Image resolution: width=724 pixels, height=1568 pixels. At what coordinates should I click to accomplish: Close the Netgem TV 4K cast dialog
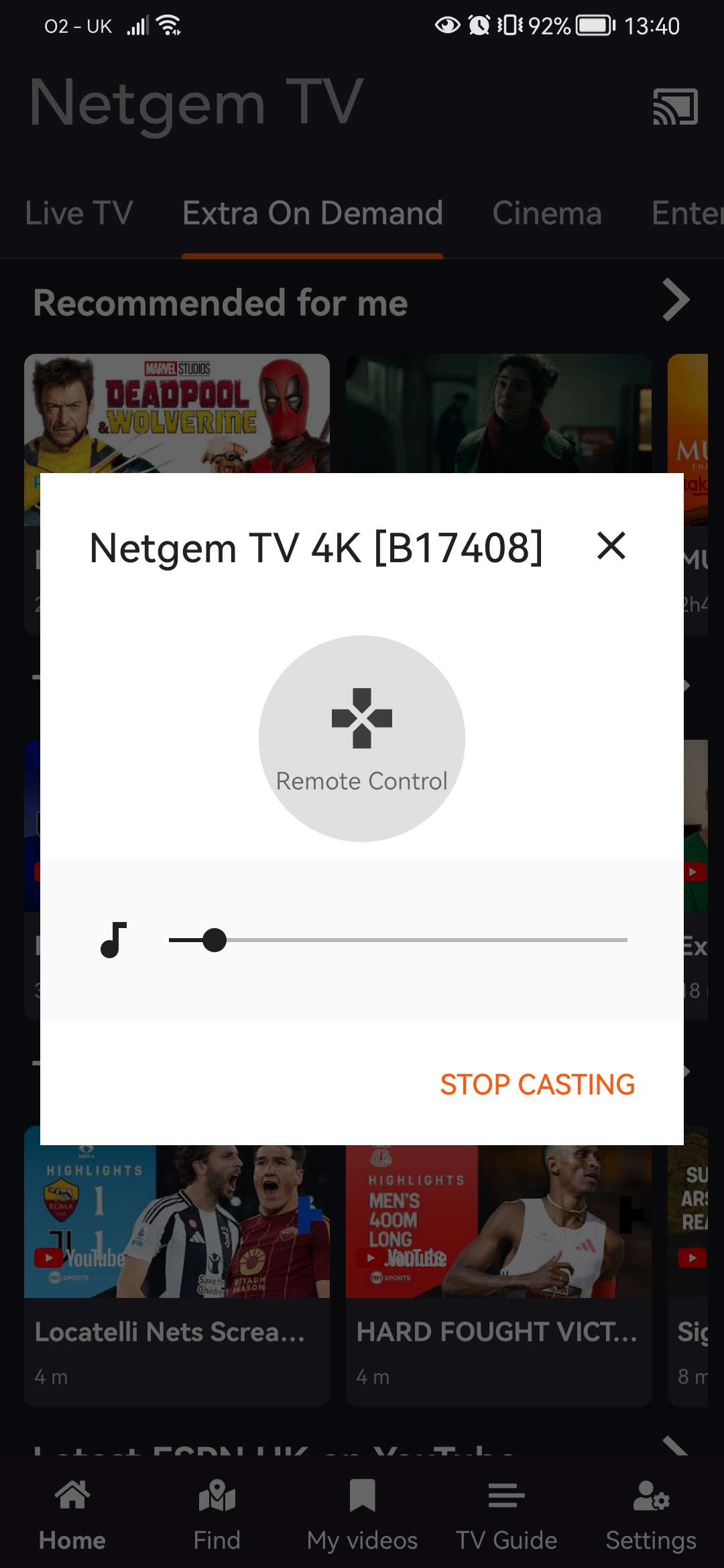(x=611, y=545)
